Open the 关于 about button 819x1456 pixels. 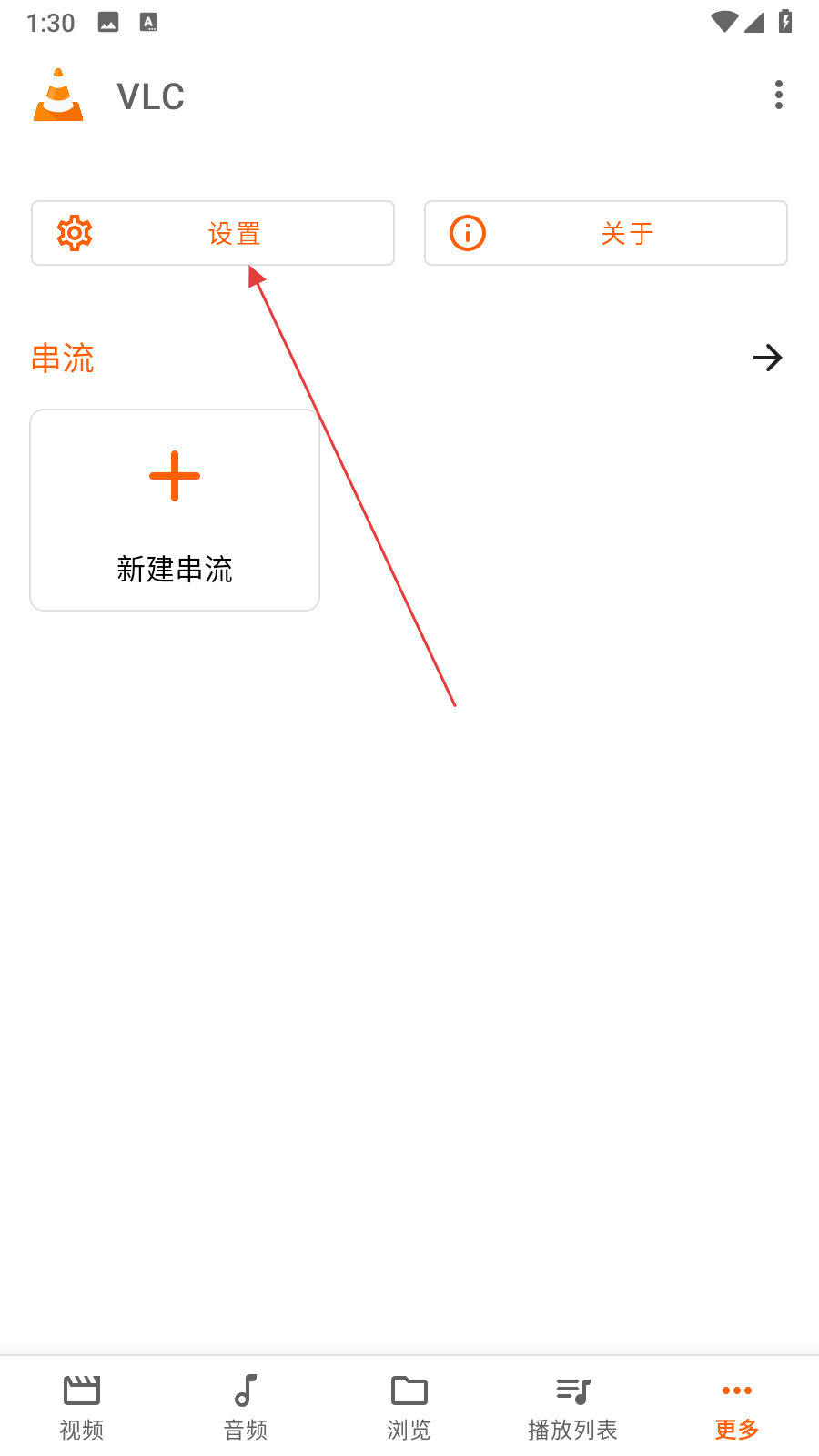tap(606, 233)
